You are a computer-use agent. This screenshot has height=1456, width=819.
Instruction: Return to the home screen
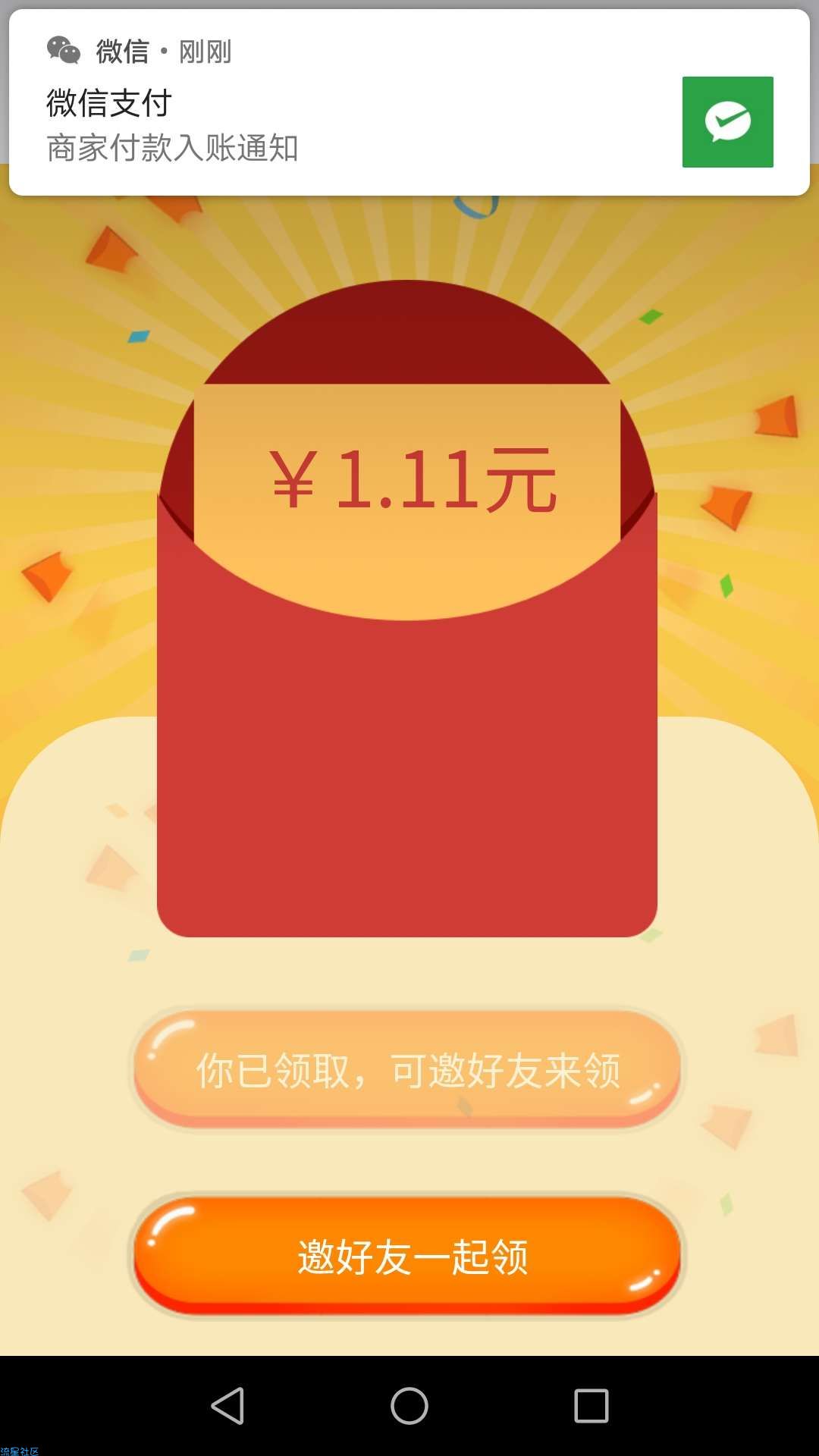(x=409, y=1406)
